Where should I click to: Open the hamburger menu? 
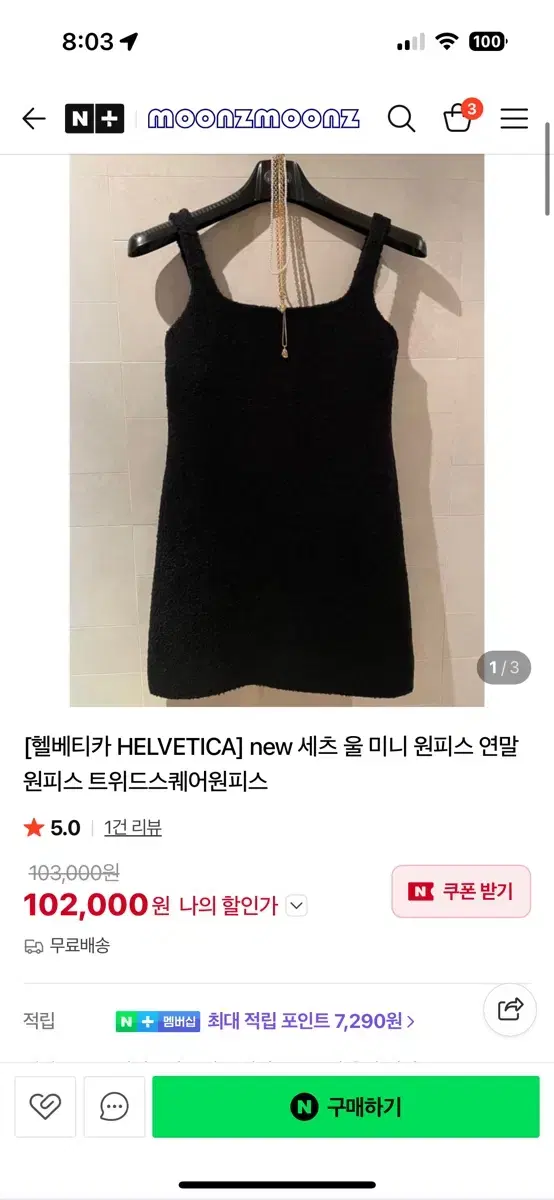(514, 119)
